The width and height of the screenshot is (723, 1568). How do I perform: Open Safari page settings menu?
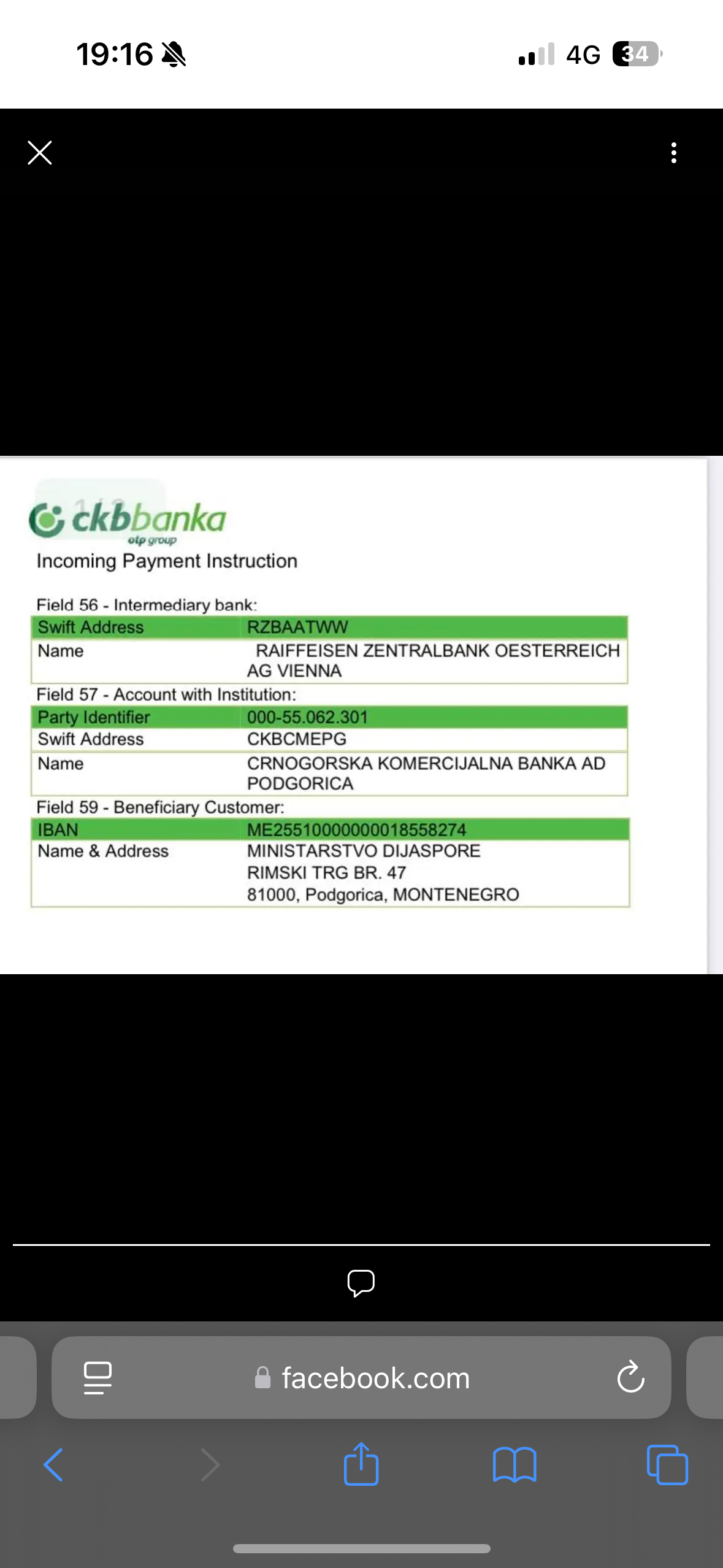pyautogui.click(x=98, y=1378)
